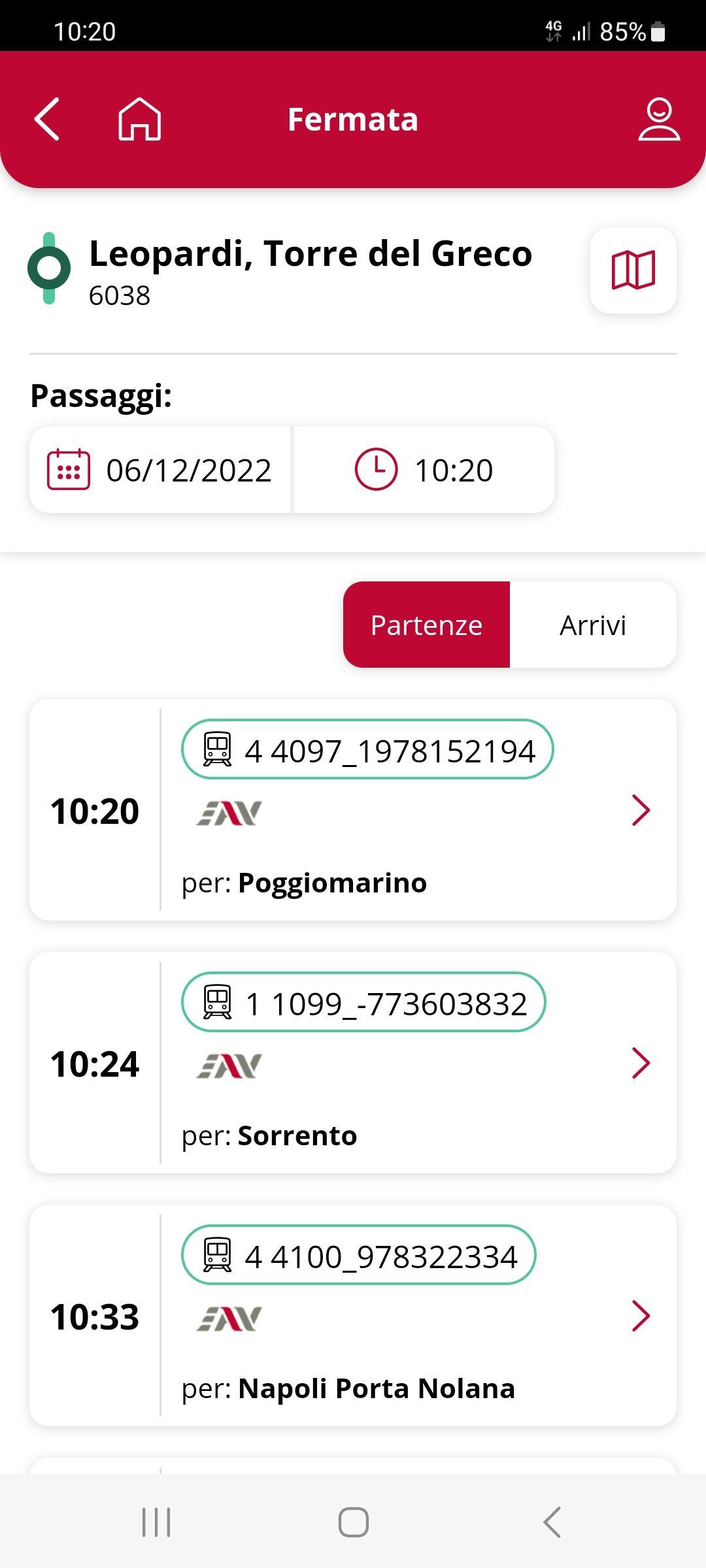
Task: Tap the system recent apps button
Action: click(156, 1522)
